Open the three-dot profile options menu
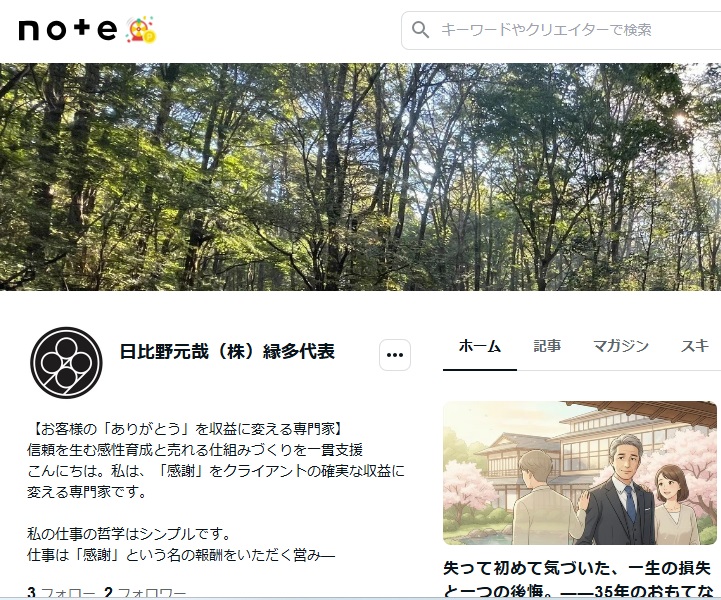 click(x=394, y=355)
